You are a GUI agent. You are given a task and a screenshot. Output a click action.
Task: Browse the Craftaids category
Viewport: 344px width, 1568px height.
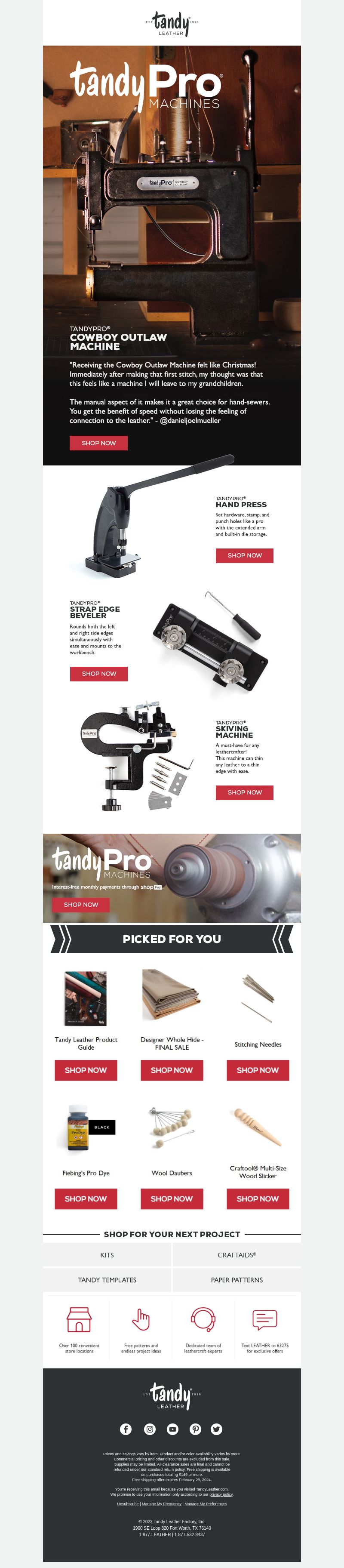pyautogui.click(x=237, y=1255)
